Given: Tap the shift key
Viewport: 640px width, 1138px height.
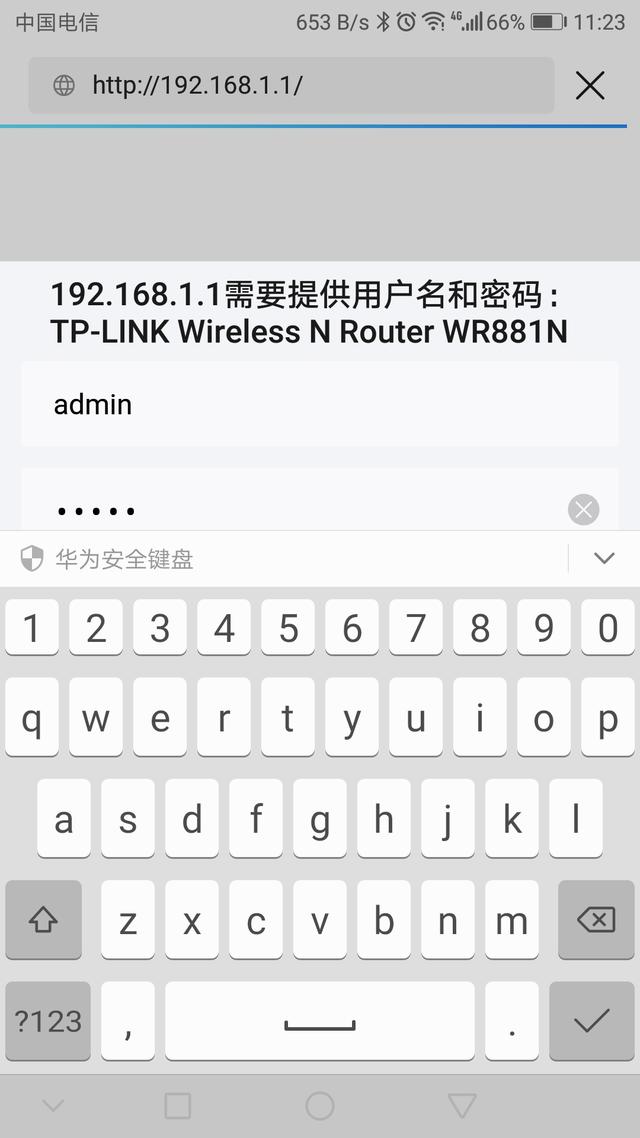Looking at the screenshot, I should [43, 920].
